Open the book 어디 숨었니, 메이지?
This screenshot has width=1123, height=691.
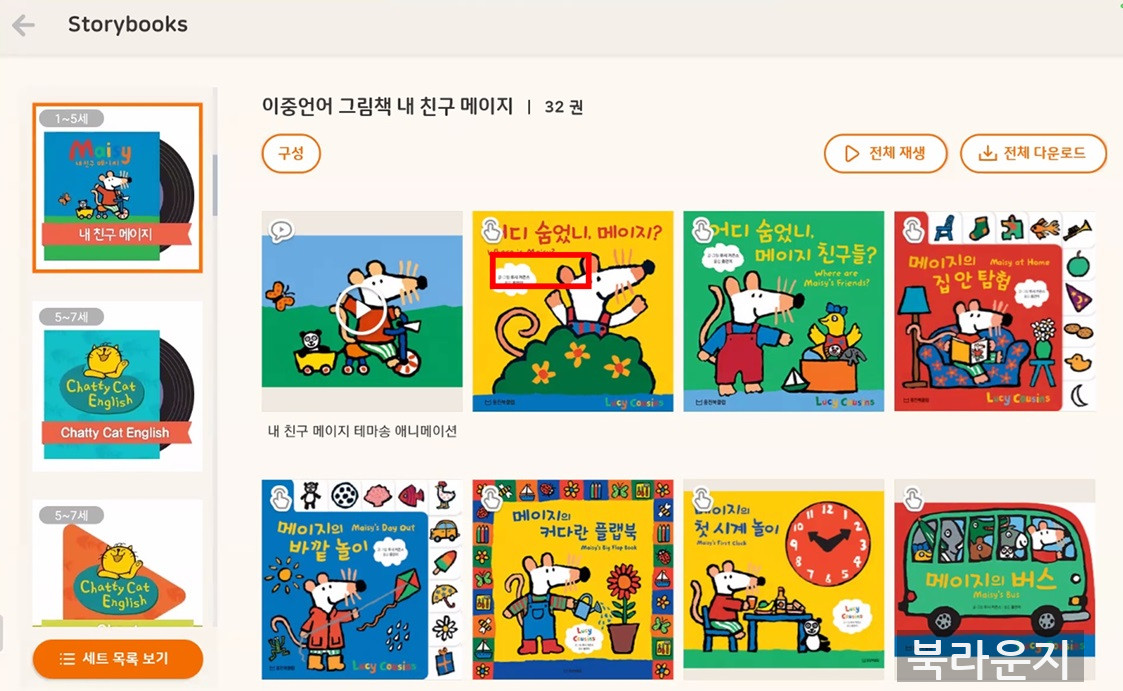tap(573, 311)
